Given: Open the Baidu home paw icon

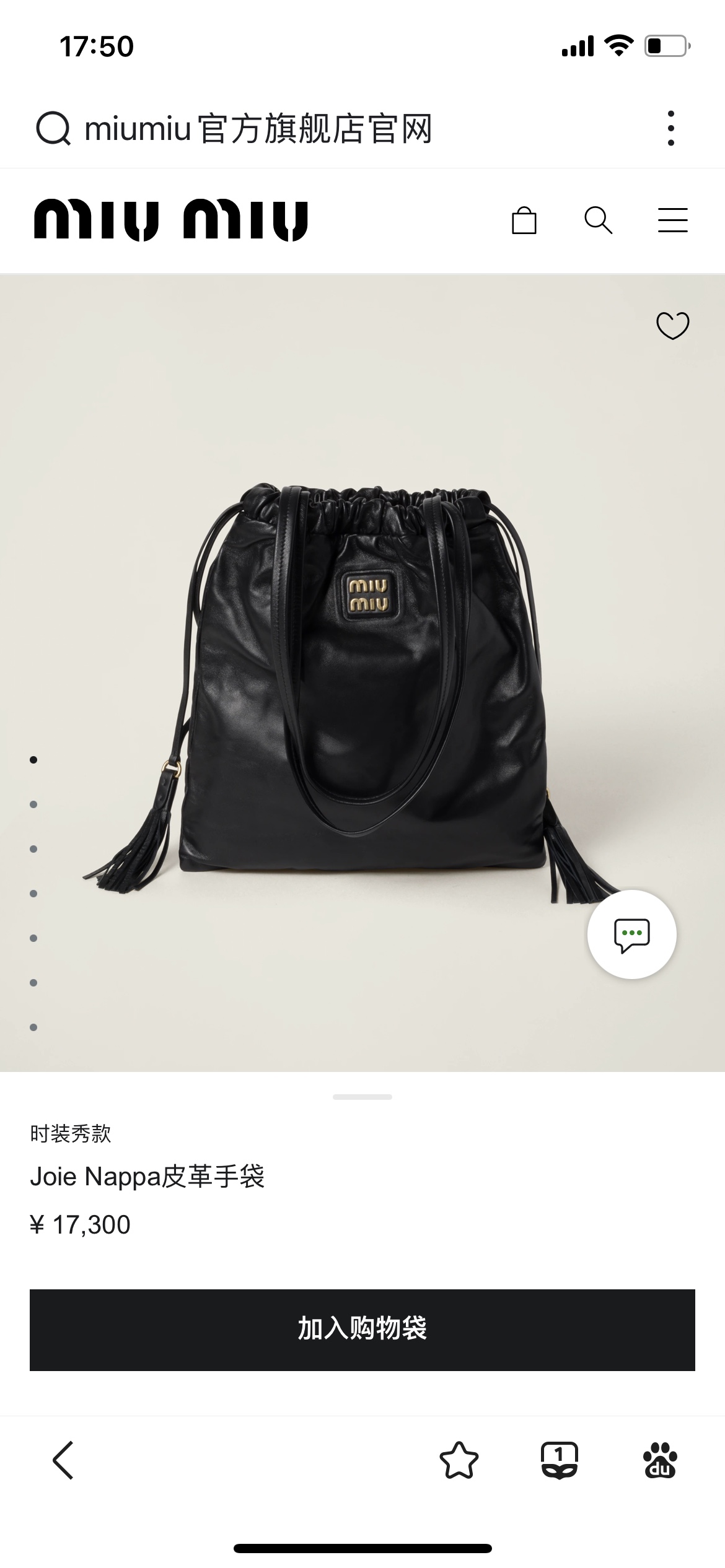Looking at the screenshot, I should [660, 1460].
